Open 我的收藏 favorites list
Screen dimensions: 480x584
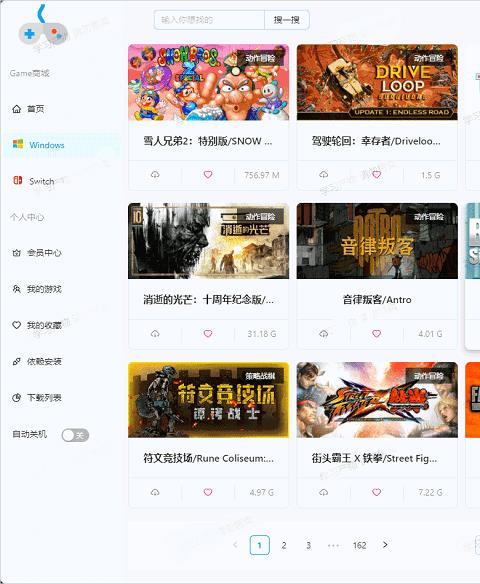(x=36, y=325)
